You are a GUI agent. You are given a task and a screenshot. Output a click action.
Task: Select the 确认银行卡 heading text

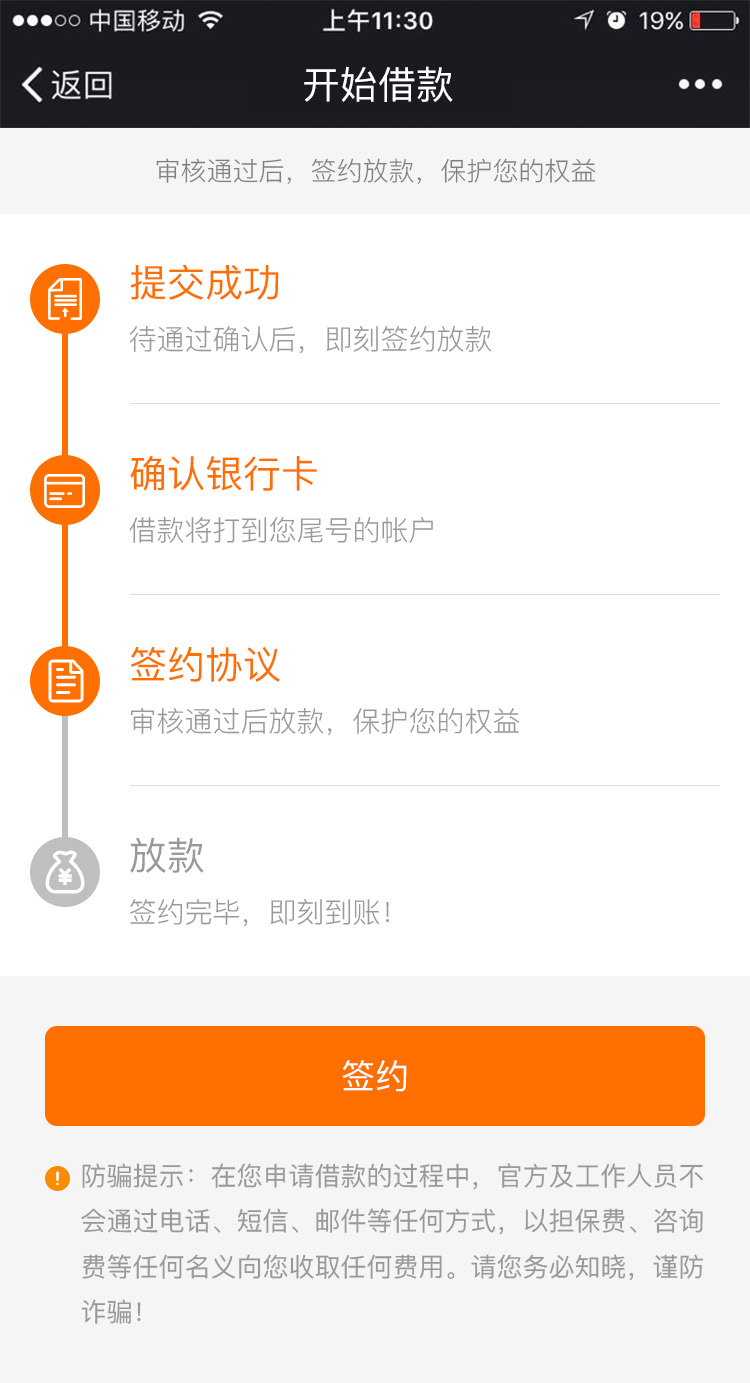pos(221,476)
